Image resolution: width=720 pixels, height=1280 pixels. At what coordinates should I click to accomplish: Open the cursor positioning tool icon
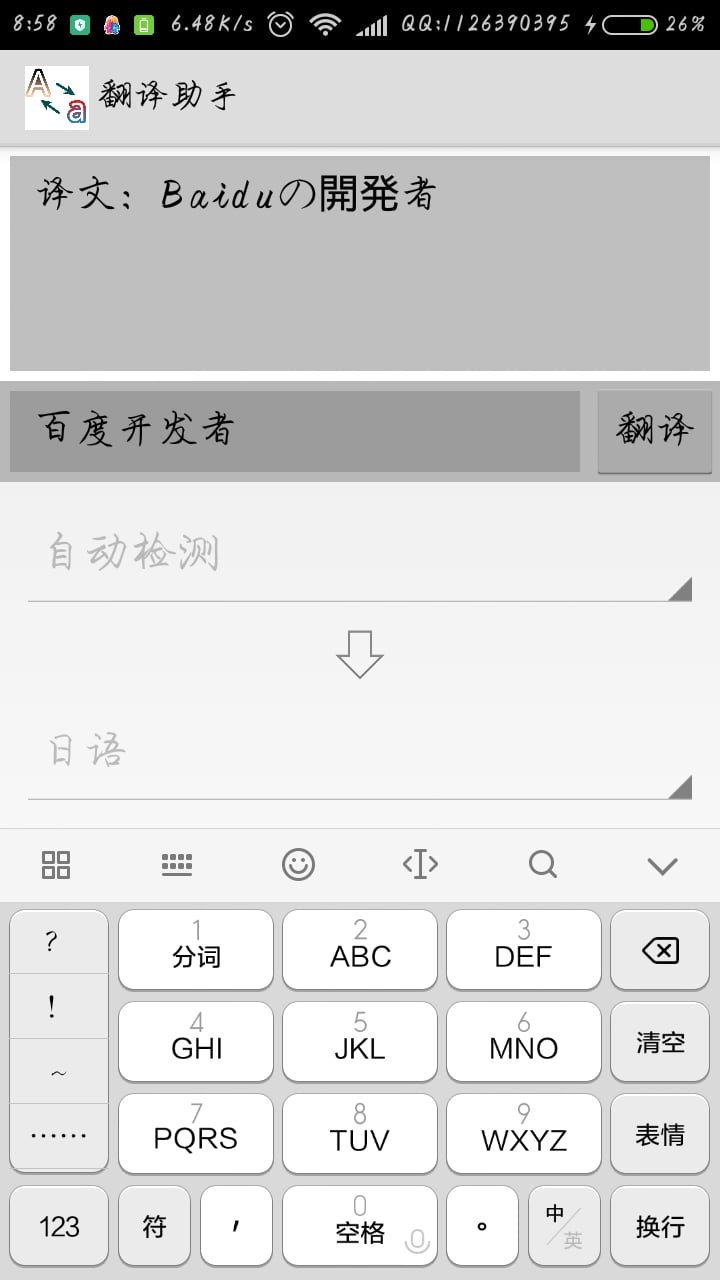pos(420,864)
